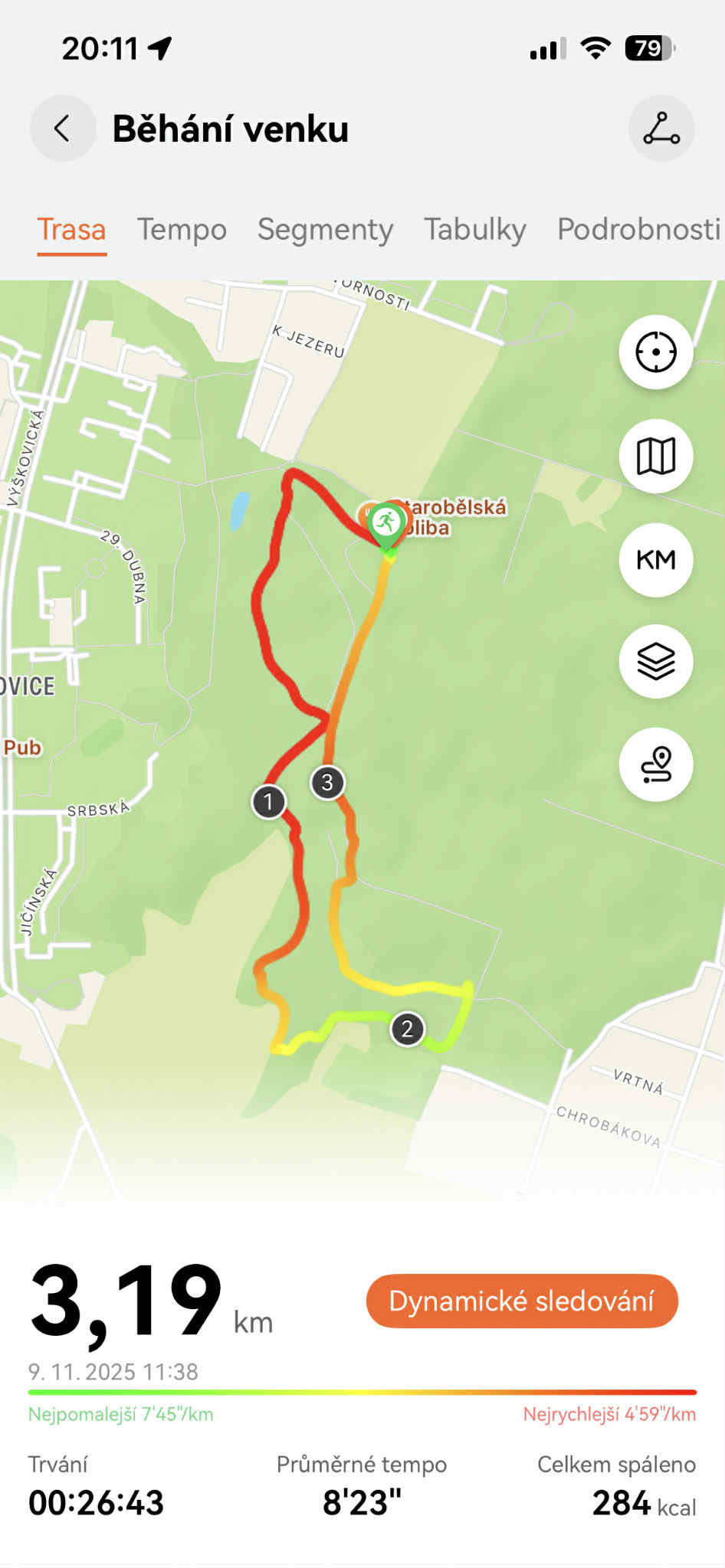725x1568 pixels.
Task: Start Dynamické sledování playback
Action: coord(522,1301)
